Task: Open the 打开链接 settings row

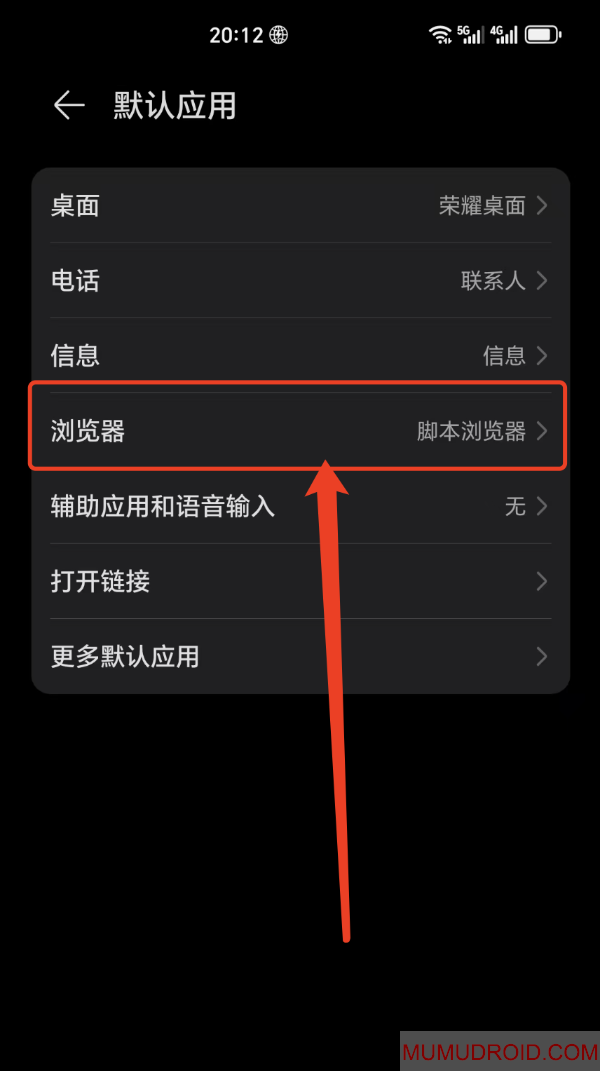Action: (x=300, y=581)
